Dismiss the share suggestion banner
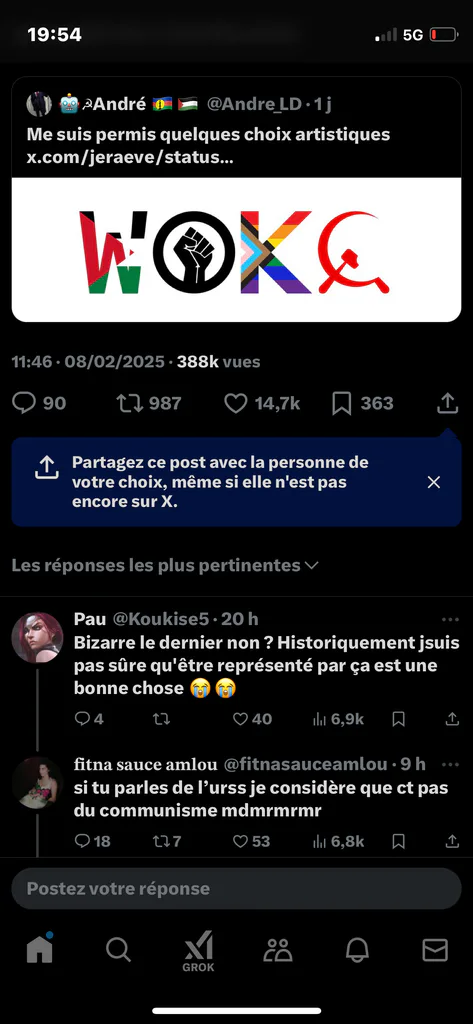 [x=434, y=483]
